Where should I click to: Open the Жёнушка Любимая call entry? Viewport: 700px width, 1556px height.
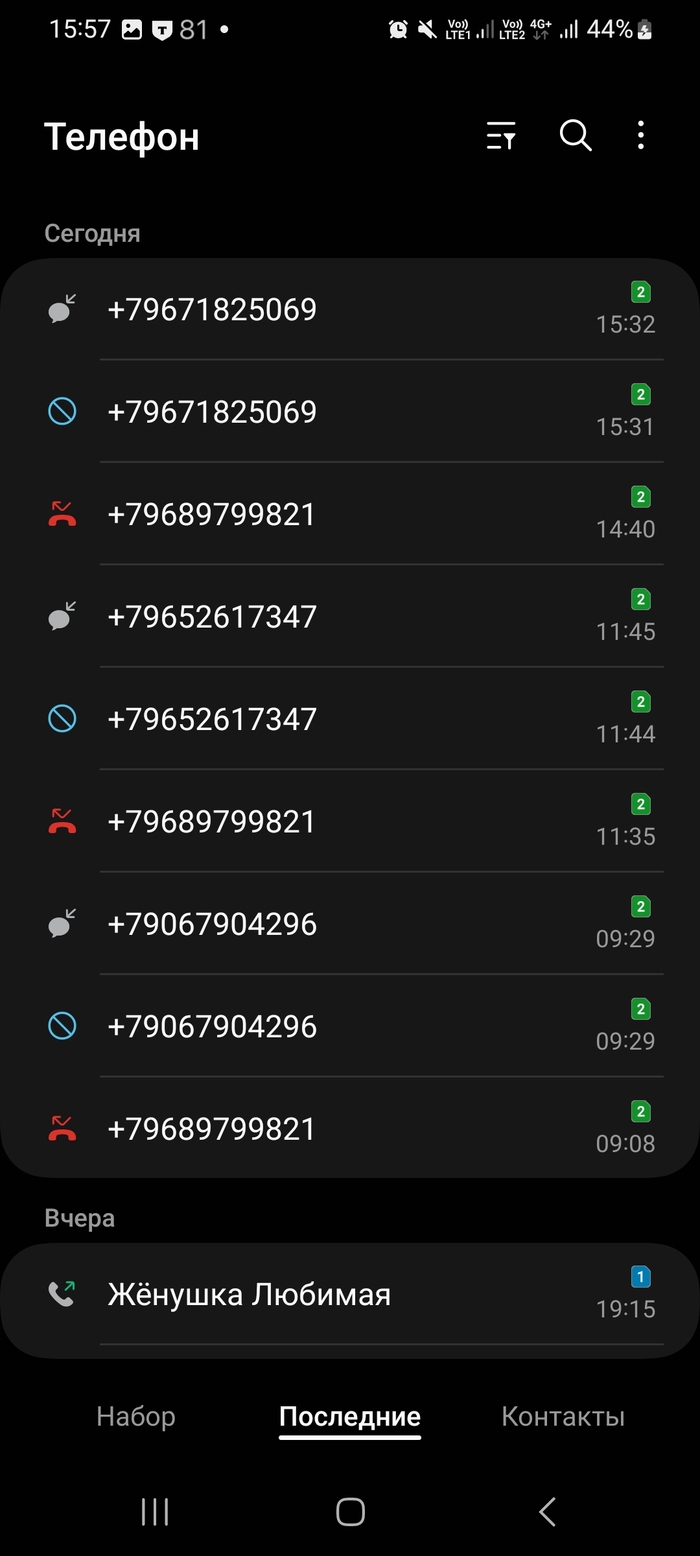click(350, 1295)
